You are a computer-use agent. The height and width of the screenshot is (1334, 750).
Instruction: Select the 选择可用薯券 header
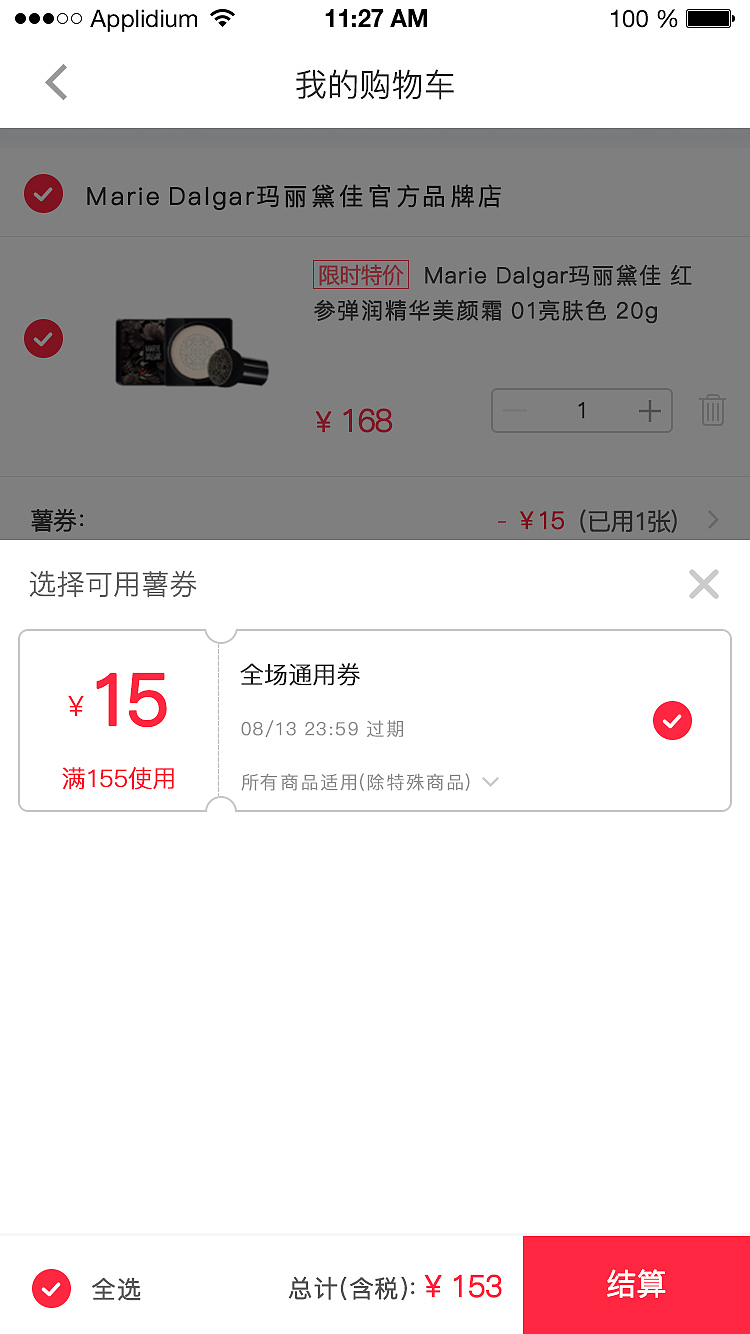point(112,584)
